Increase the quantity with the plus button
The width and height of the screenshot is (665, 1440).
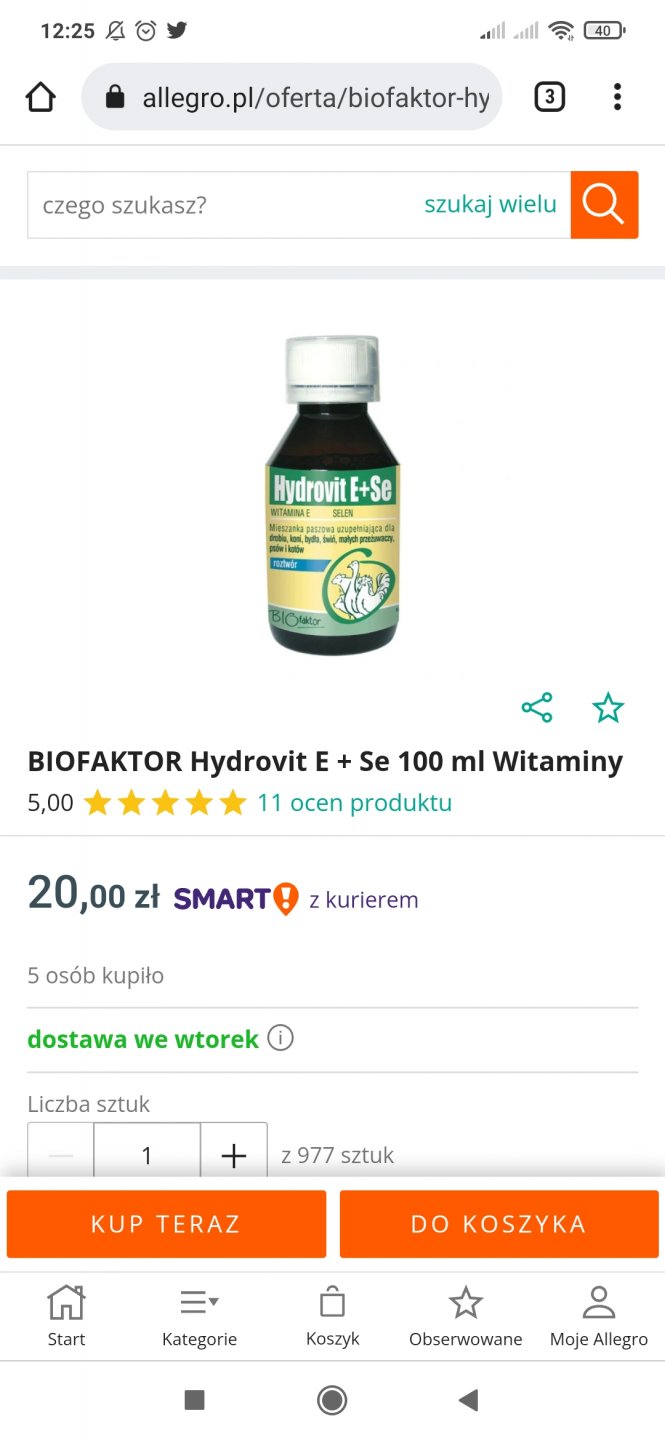[x=234, y=1156]
